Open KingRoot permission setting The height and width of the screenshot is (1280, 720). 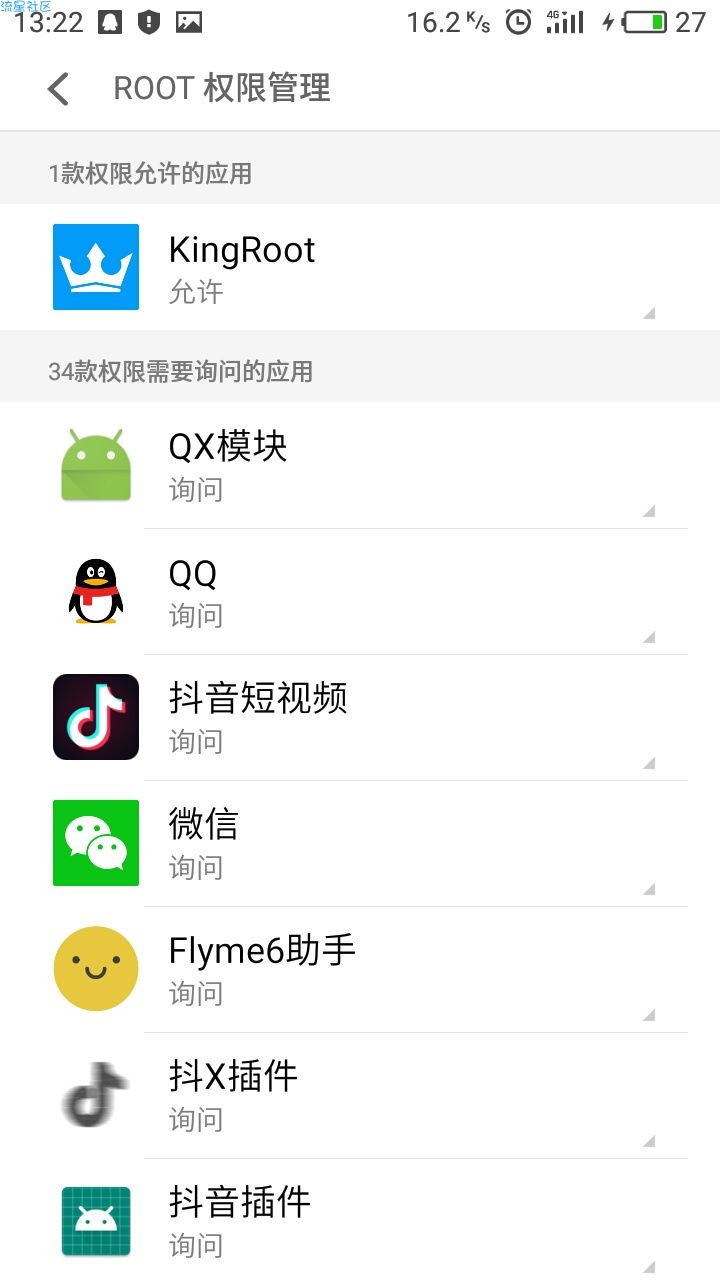pos(360,267)
